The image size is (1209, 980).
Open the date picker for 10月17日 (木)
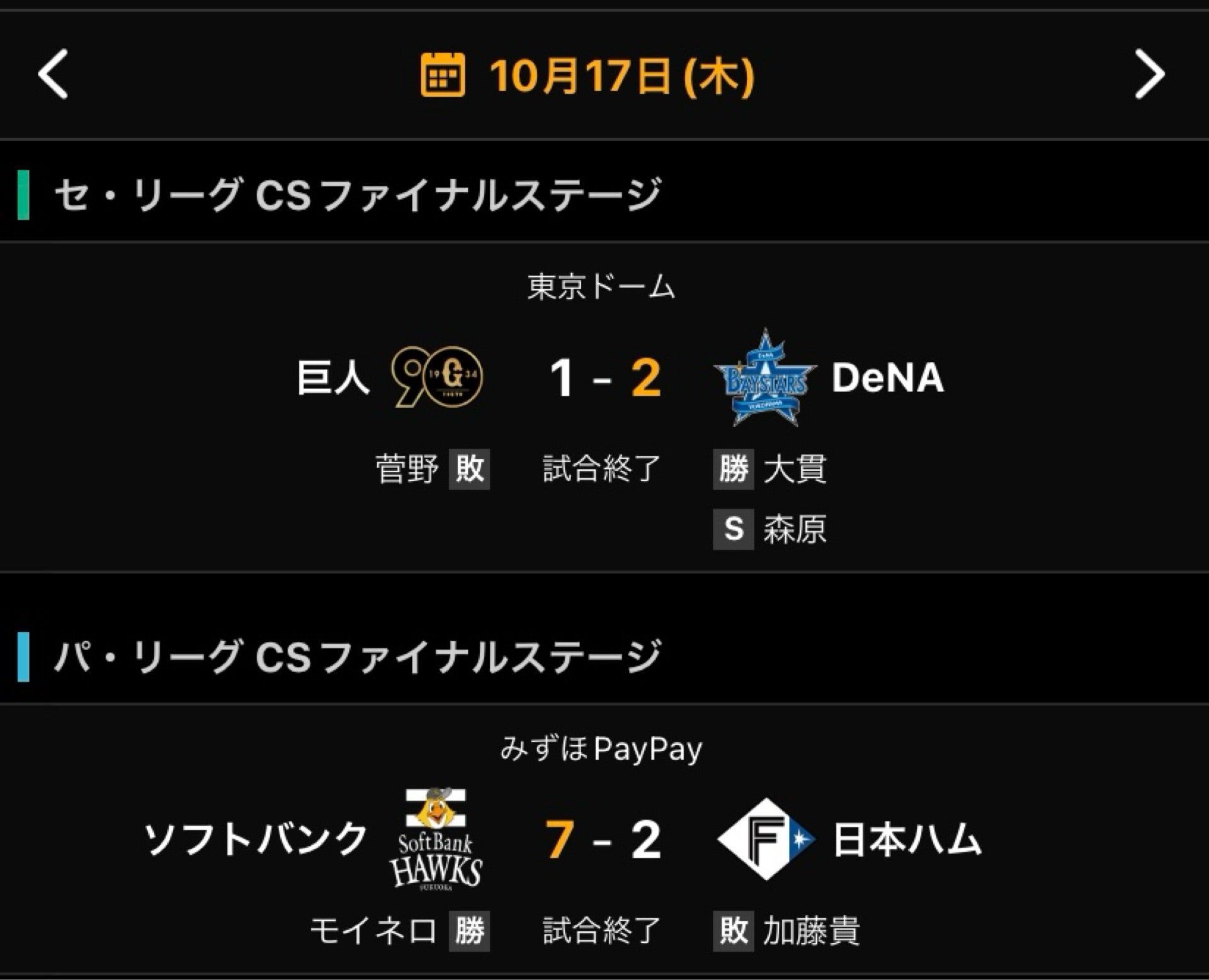pos(587,76)
